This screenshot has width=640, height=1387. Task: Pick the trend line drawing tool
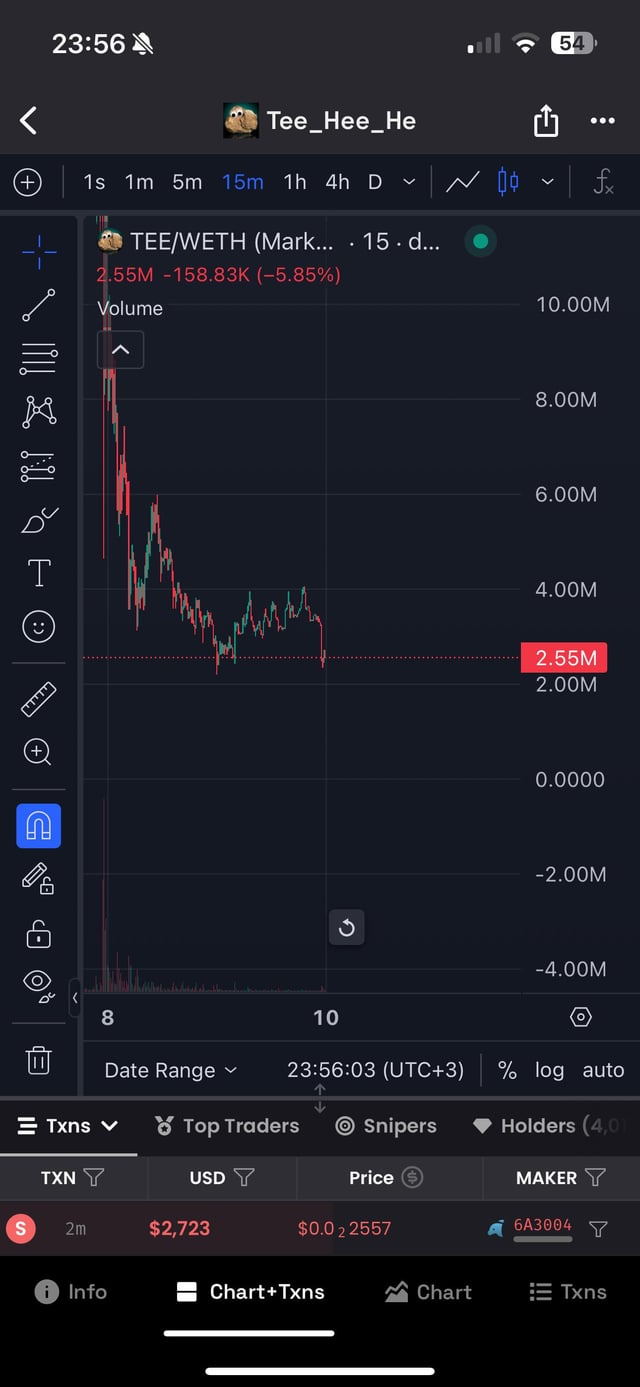[39, 305]
